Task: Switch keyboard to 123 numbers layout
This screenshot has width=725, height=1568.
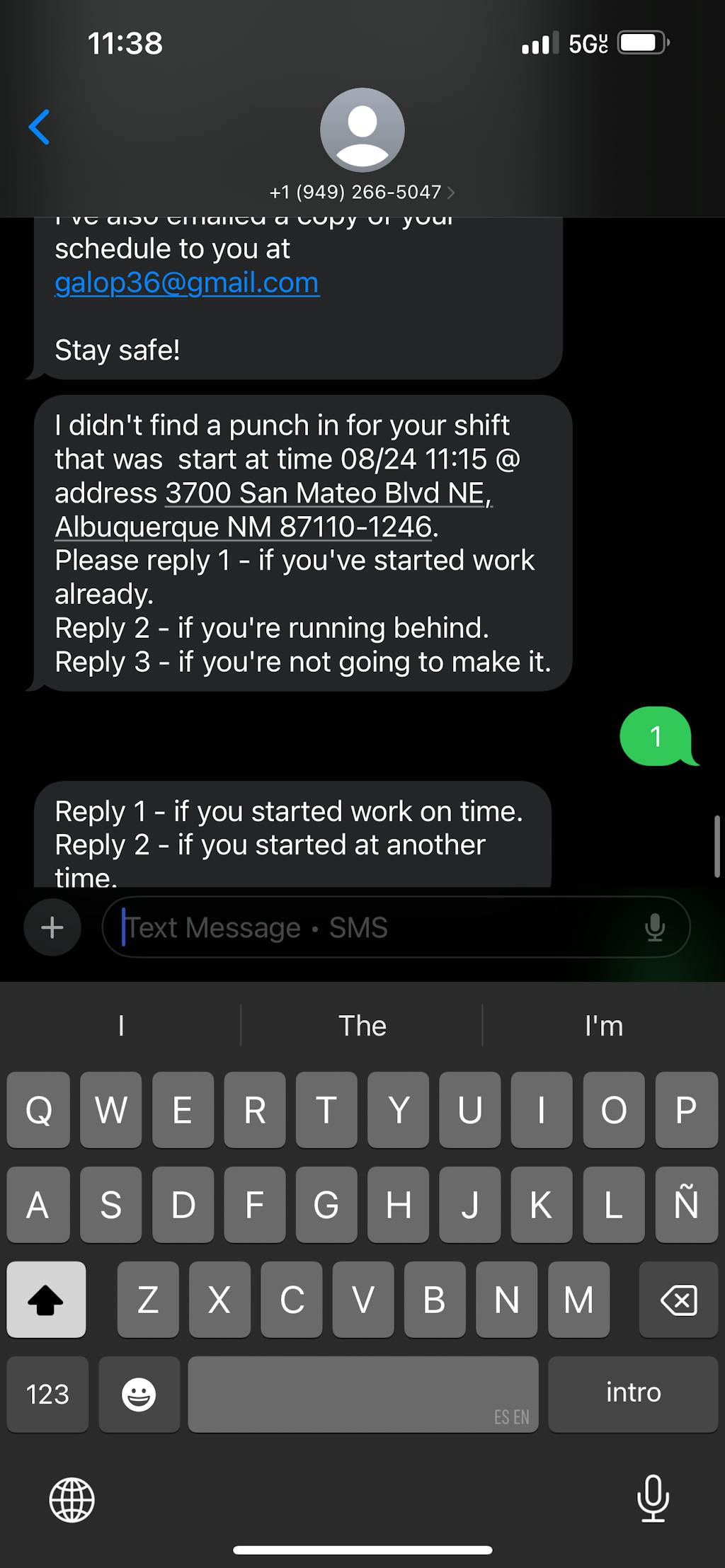Action: coord(47,1394)
